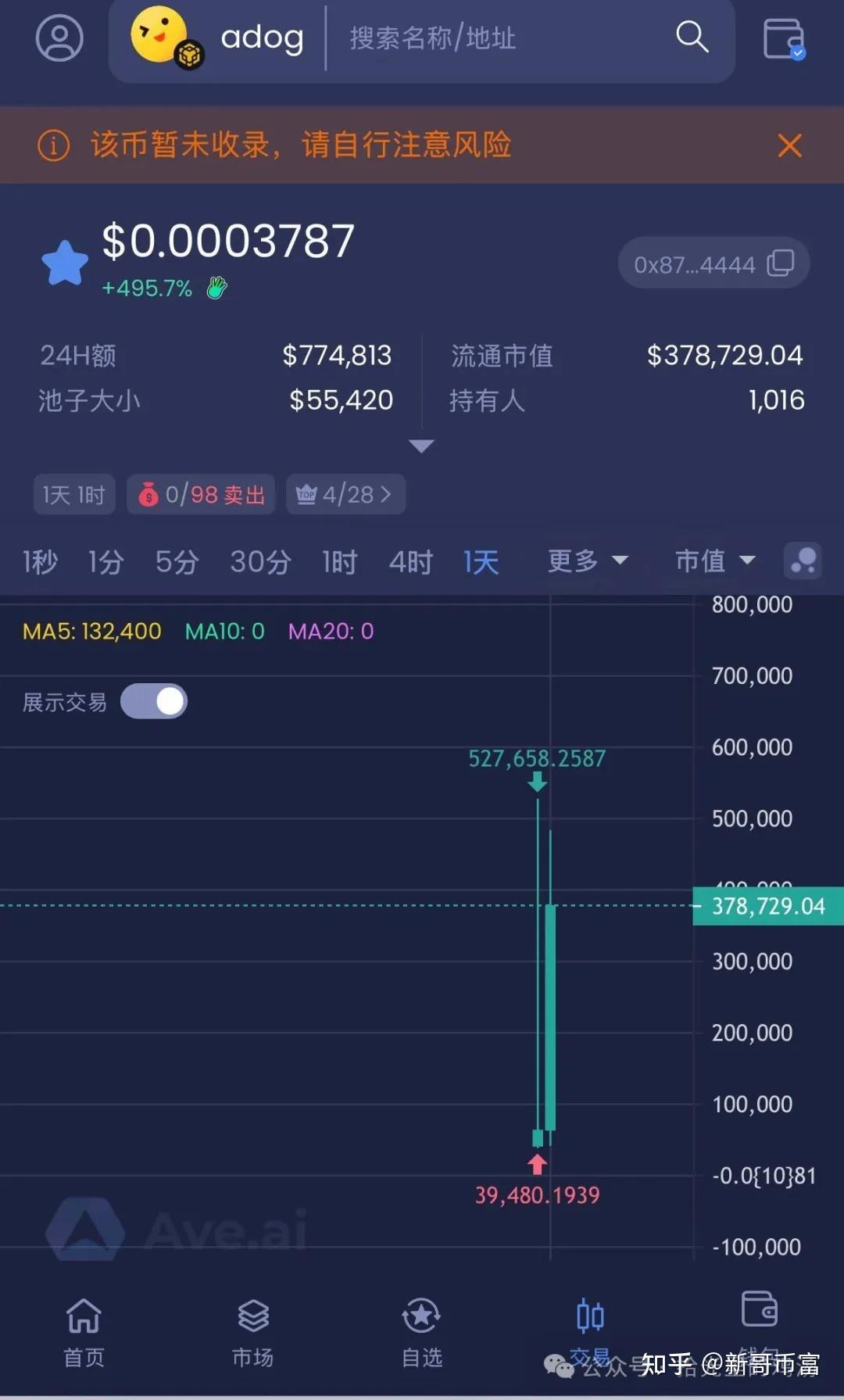Toggle the blue favorite star

pyautogui.click(x=65, y=263)
